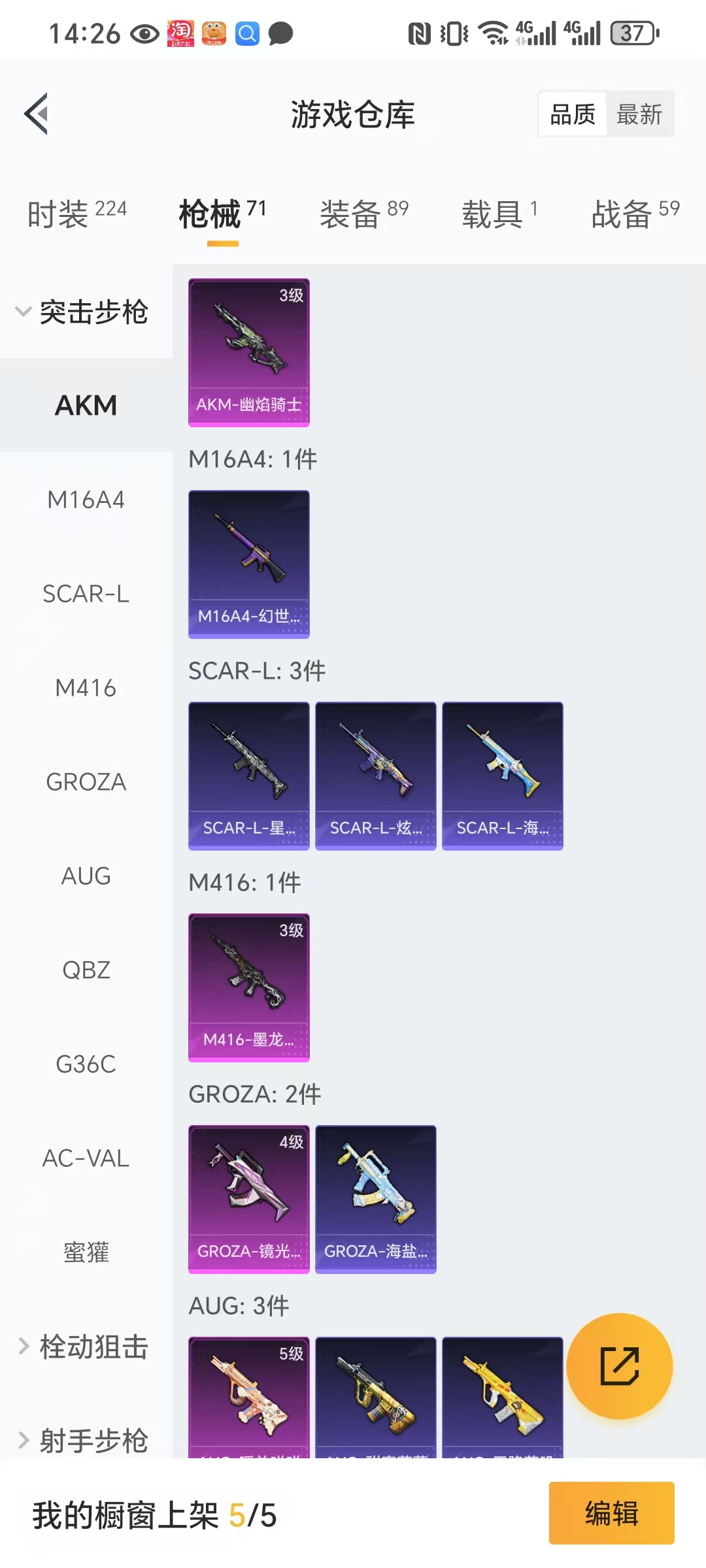This screenshot has width=706, height=1568.
Task: Tap the 编辑 button
Action: coord(612,1513)
